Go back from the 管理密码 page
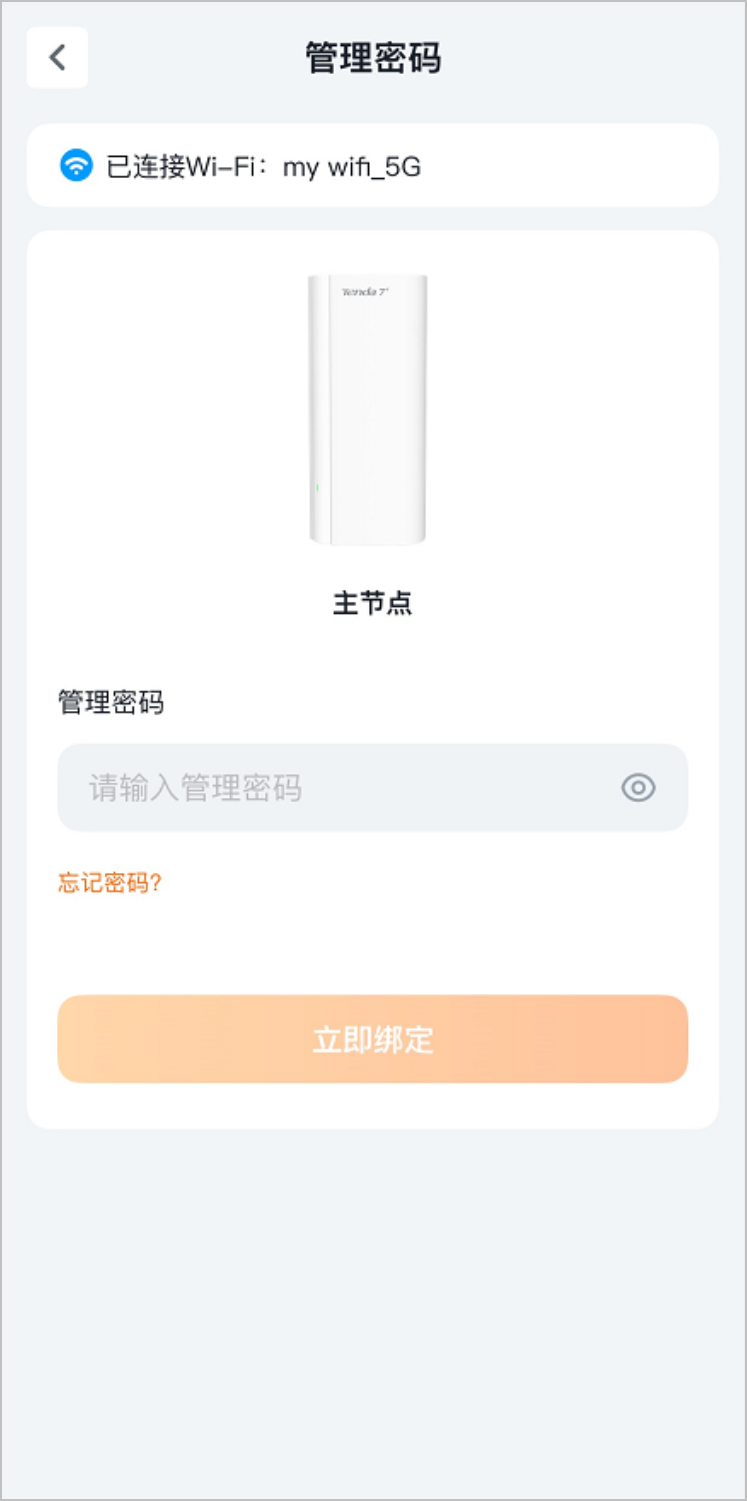747x1501 pixels. tap(57, 58)
